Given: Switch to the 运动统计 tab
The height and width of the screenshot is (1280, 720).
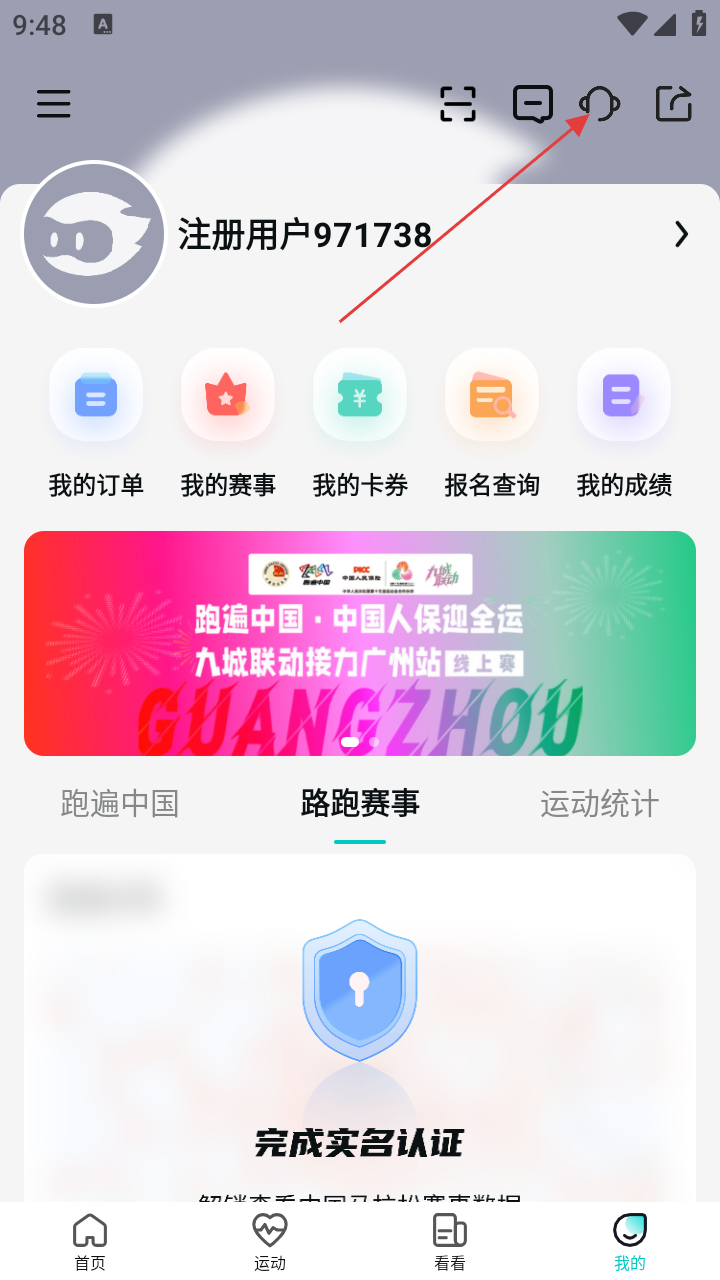Looking at the screenshot, I should (599, 803).
